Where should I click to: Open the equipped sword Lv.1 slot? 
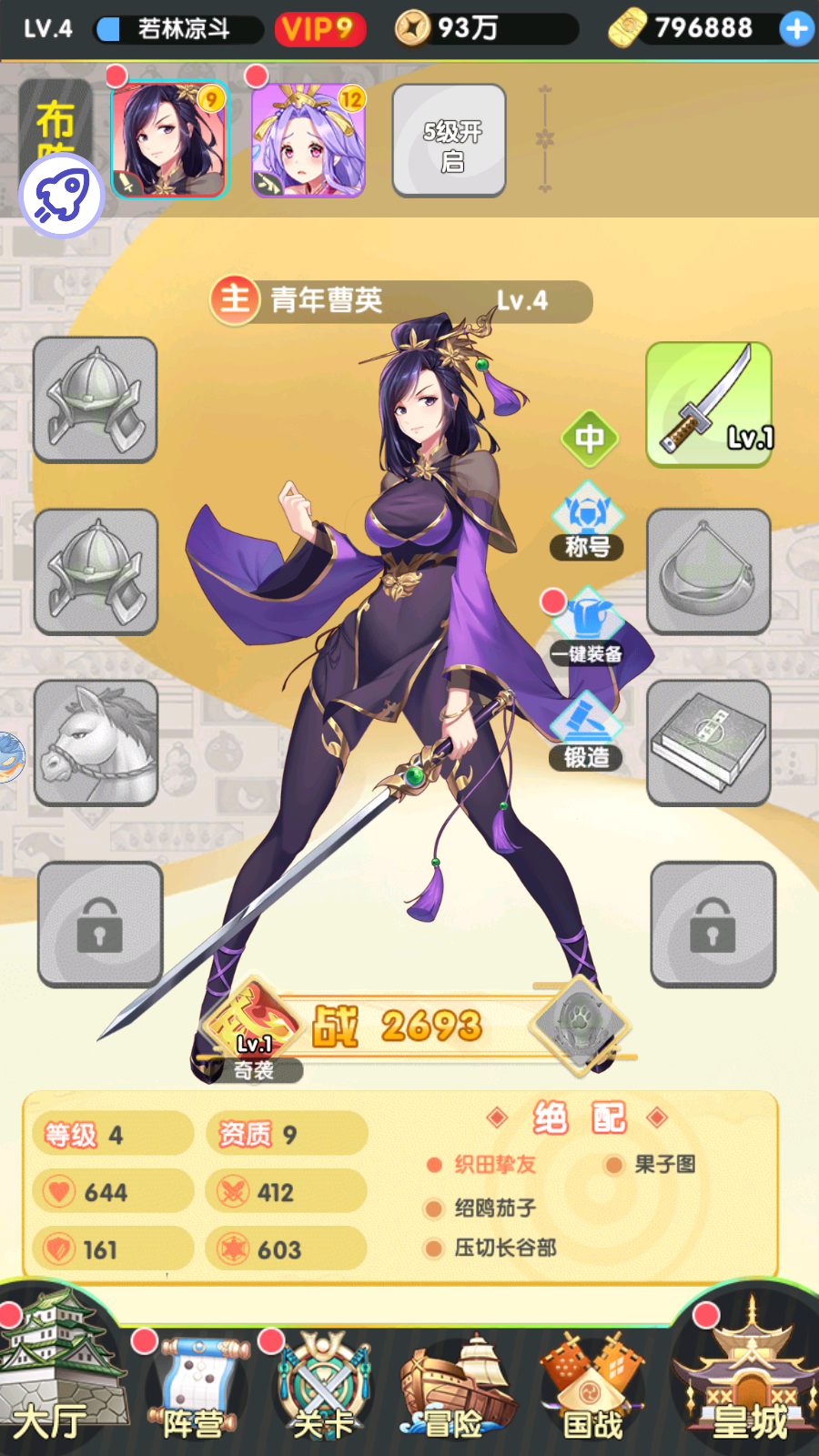tap(709, 404)
